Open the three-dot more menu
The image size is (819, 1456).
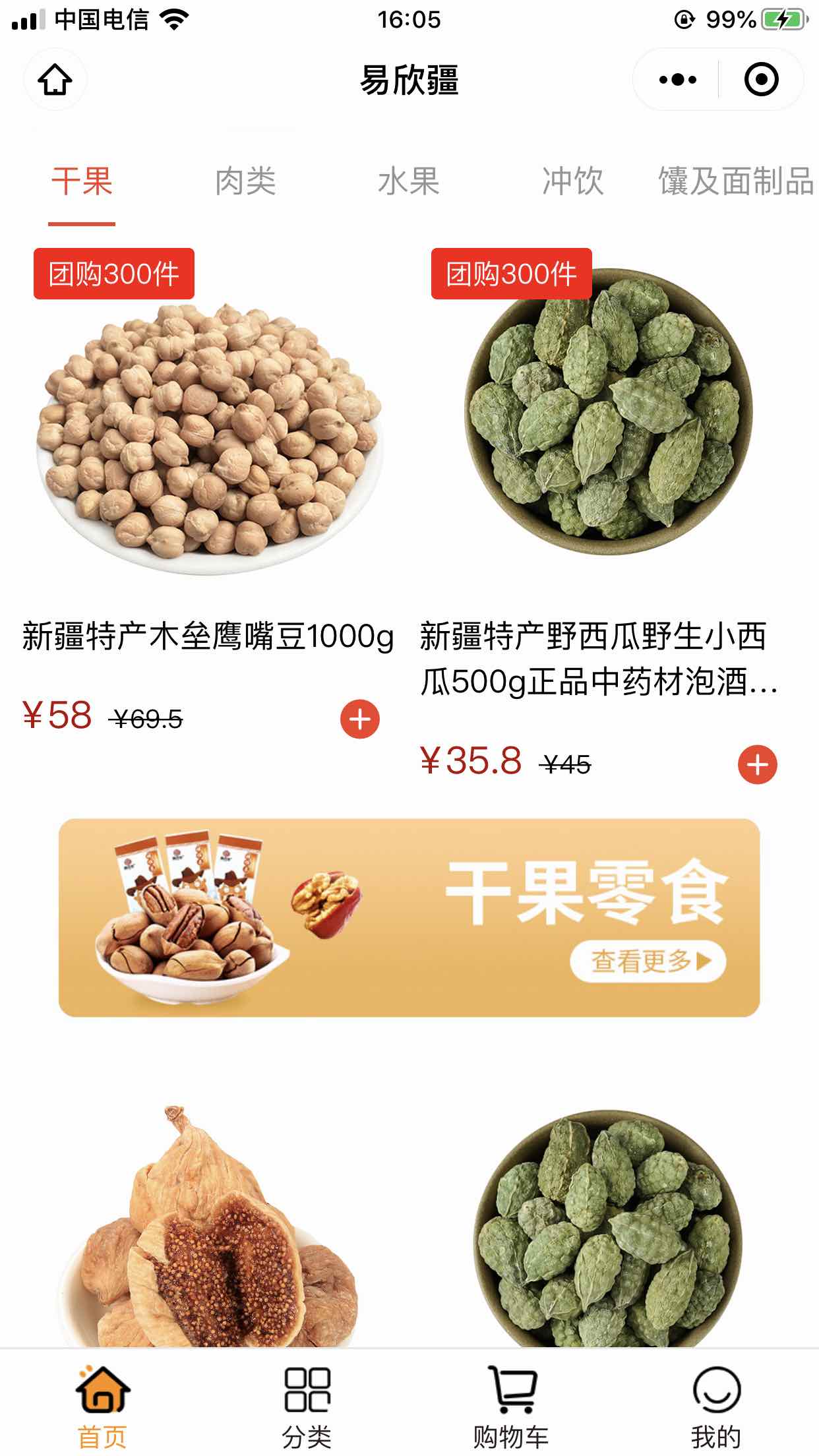click(677, 80)
